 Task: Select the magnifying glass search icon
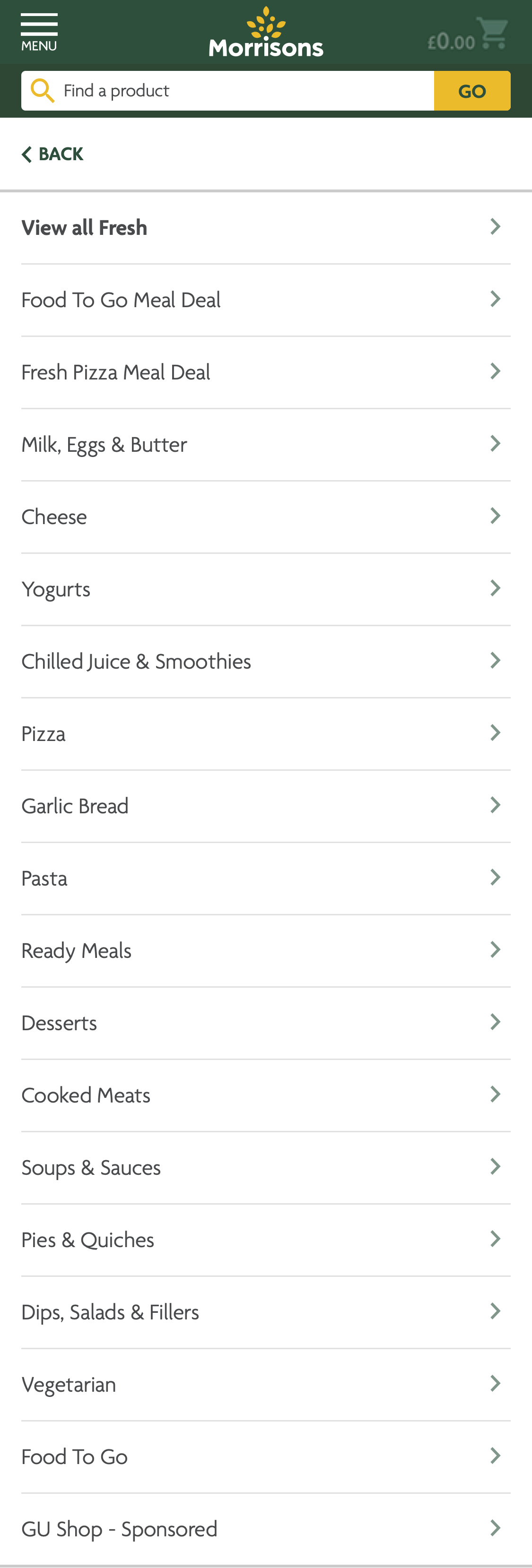pos(42,90)
